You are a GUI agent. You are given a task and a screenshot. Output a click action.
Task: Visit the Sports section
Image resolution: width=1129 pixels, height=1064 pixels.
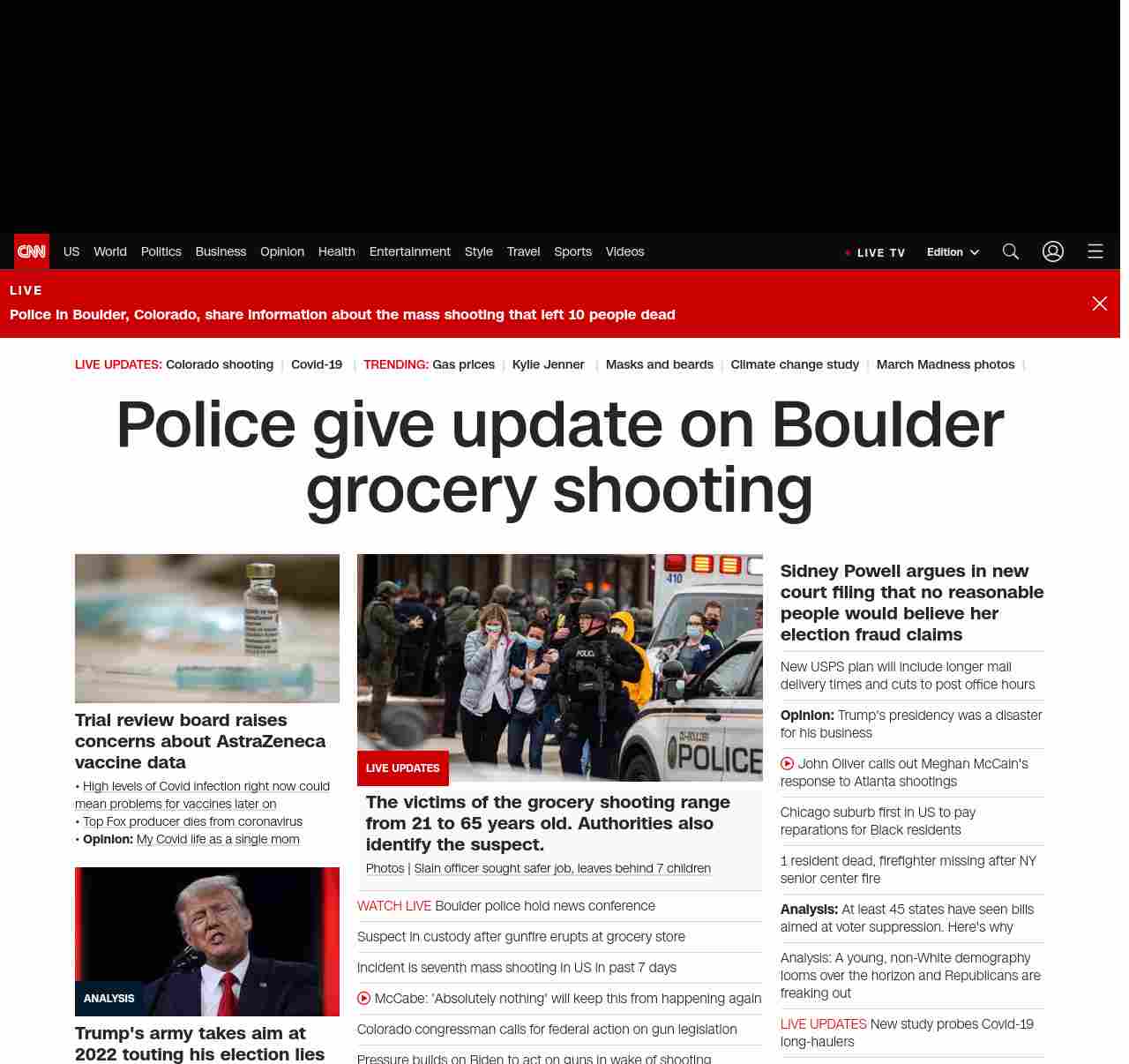[572, 251]
